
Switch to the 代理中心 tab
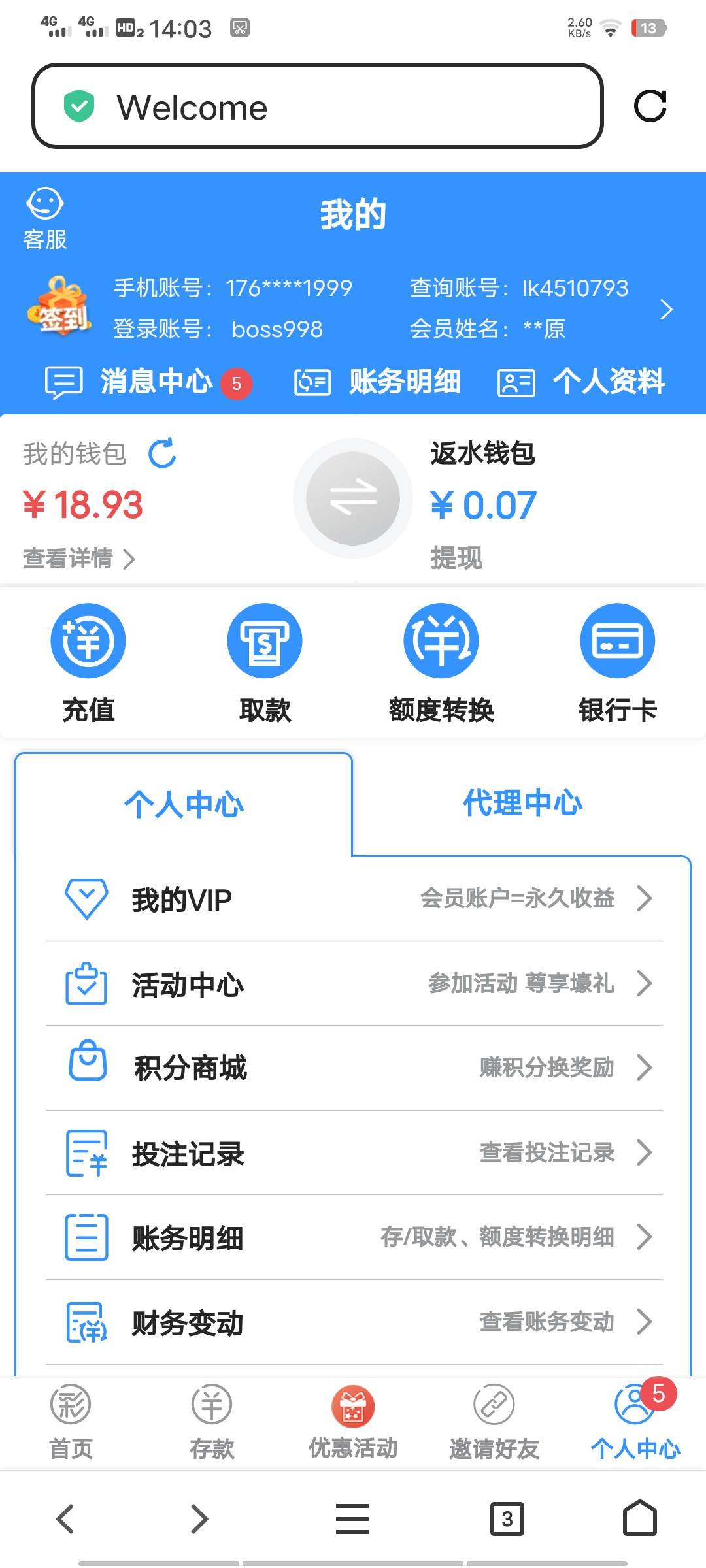click(x=522, y=803)
